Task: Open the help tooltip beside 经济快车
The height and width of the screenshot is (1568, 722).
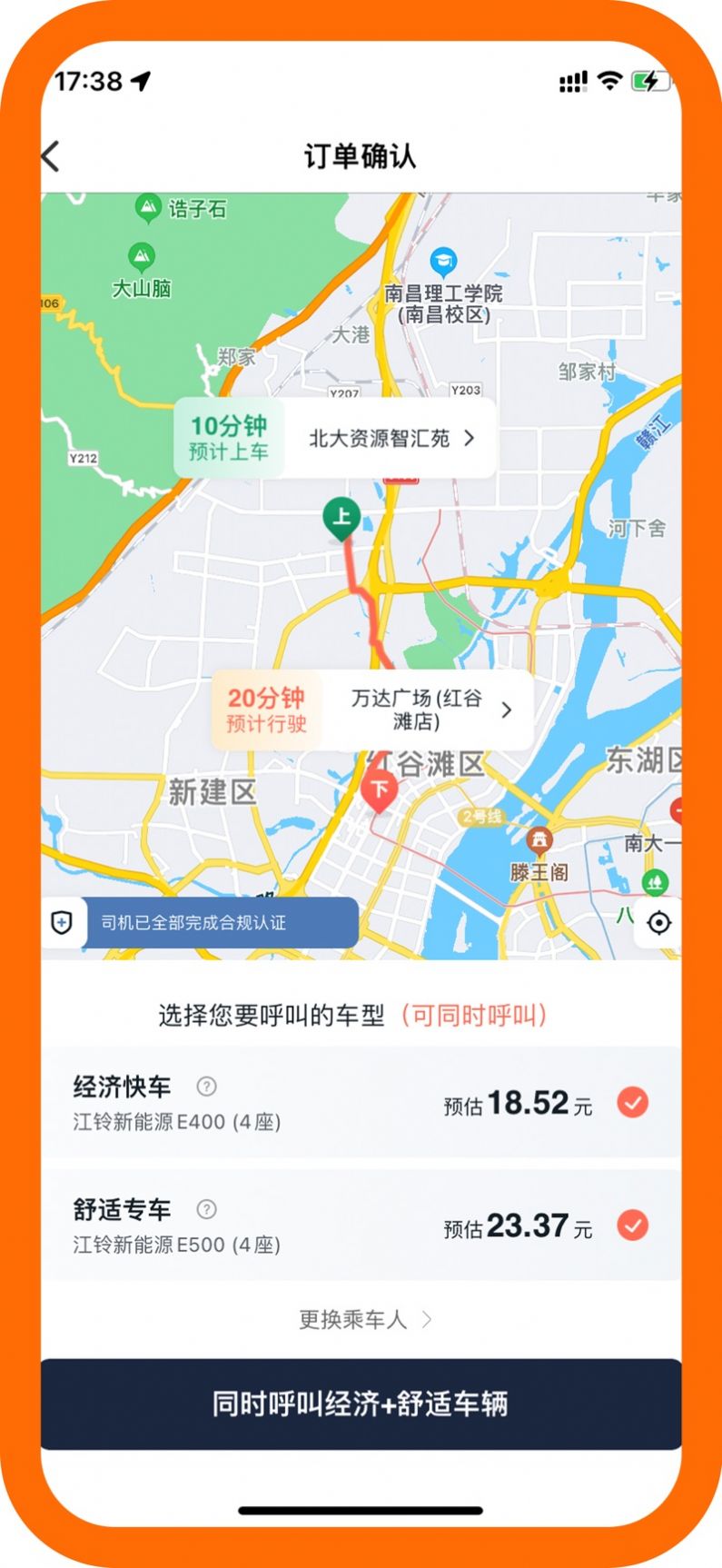Action: click(x=206, y=1087)
